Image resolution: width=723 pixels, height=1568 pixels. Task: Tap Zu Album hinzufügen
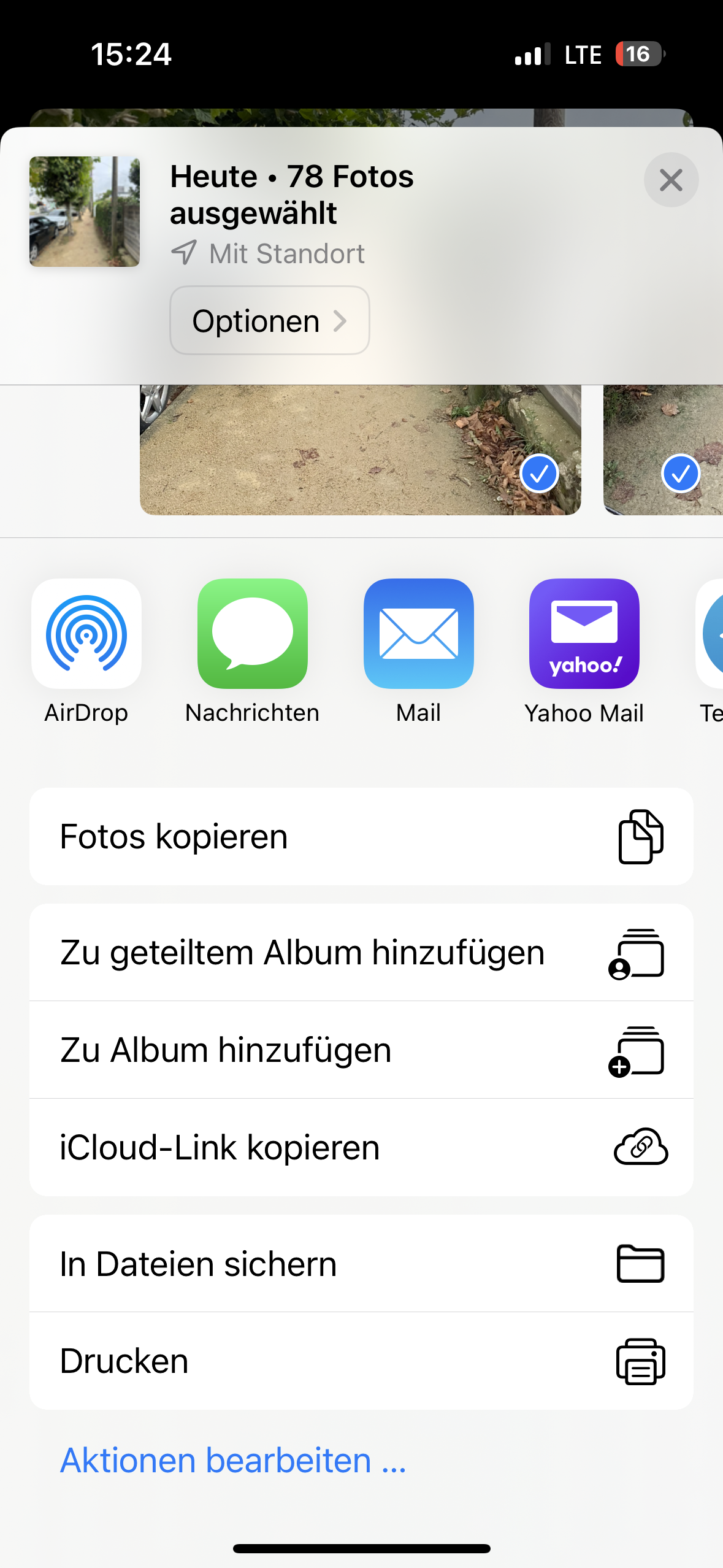tap(361, 1050)
